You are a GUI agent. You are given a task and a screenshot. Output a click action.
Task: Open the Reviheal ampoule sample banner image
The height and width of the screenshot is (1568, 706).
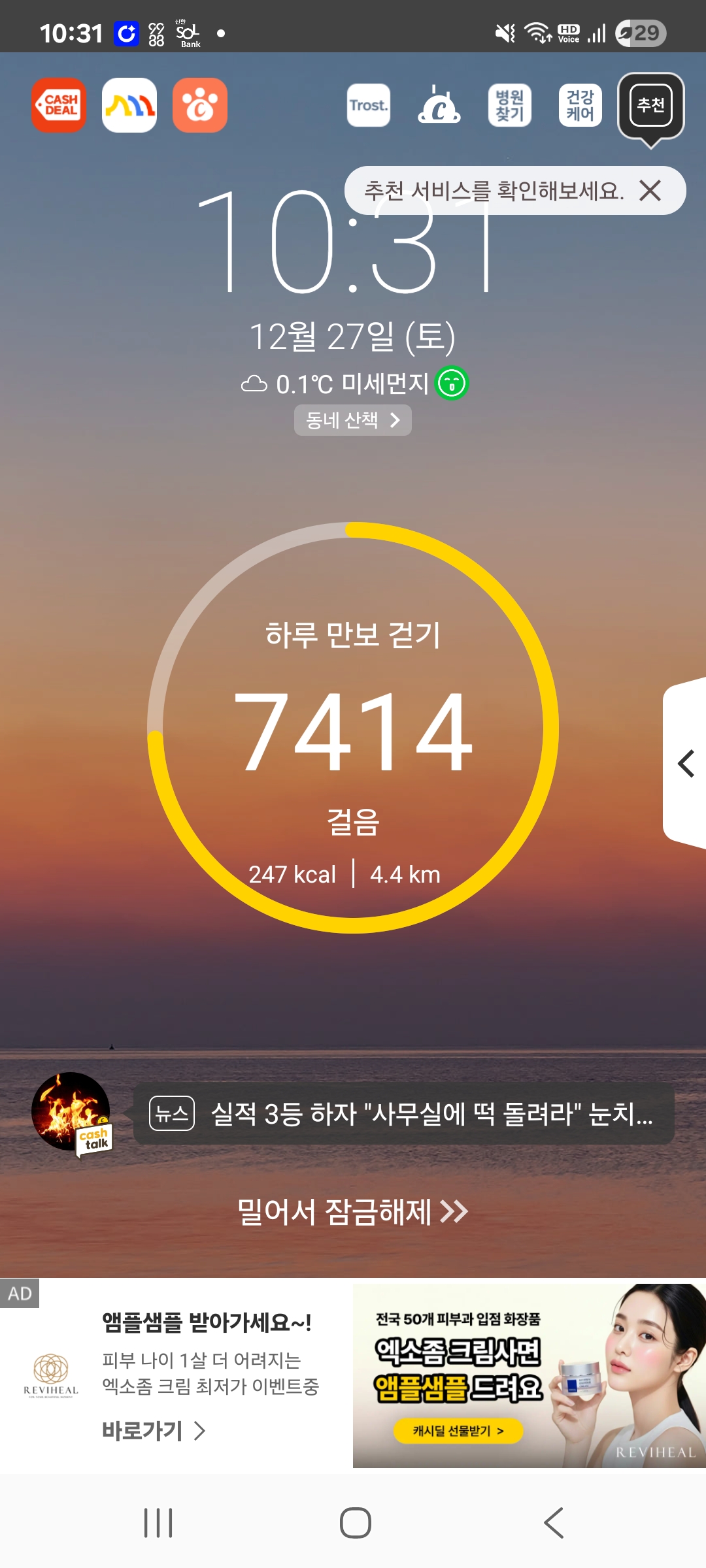tap(528, 1376)
